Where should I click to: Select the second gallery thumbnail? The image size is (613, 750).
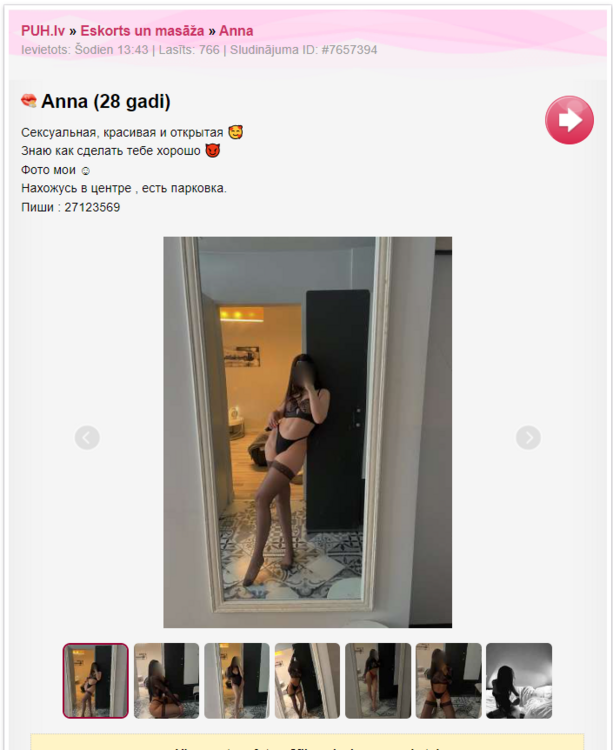[166, 680]
